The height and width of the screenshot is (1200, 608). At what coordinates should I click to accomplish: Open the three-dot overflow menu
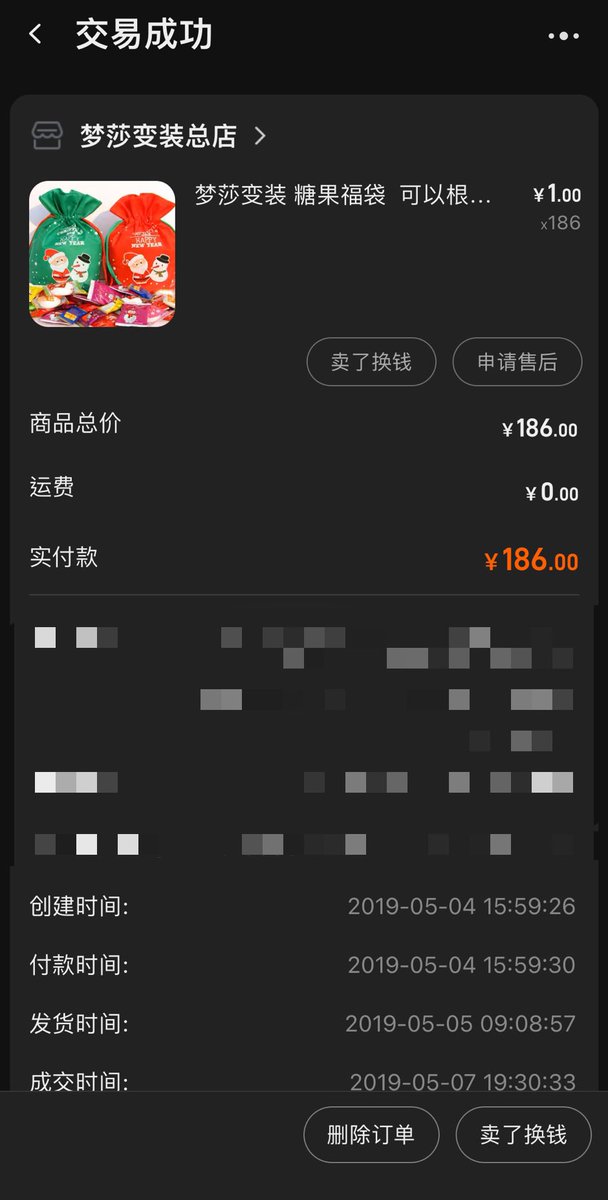(x=563, y=36)
